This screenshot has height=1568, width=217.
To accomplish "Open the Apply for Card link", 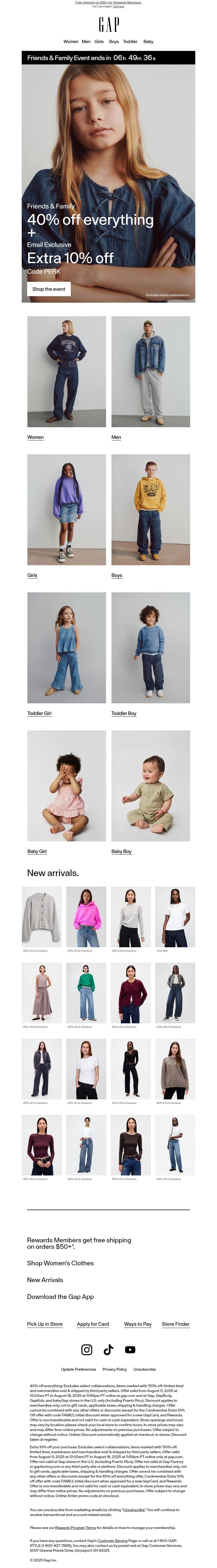I will (93, 1324).
